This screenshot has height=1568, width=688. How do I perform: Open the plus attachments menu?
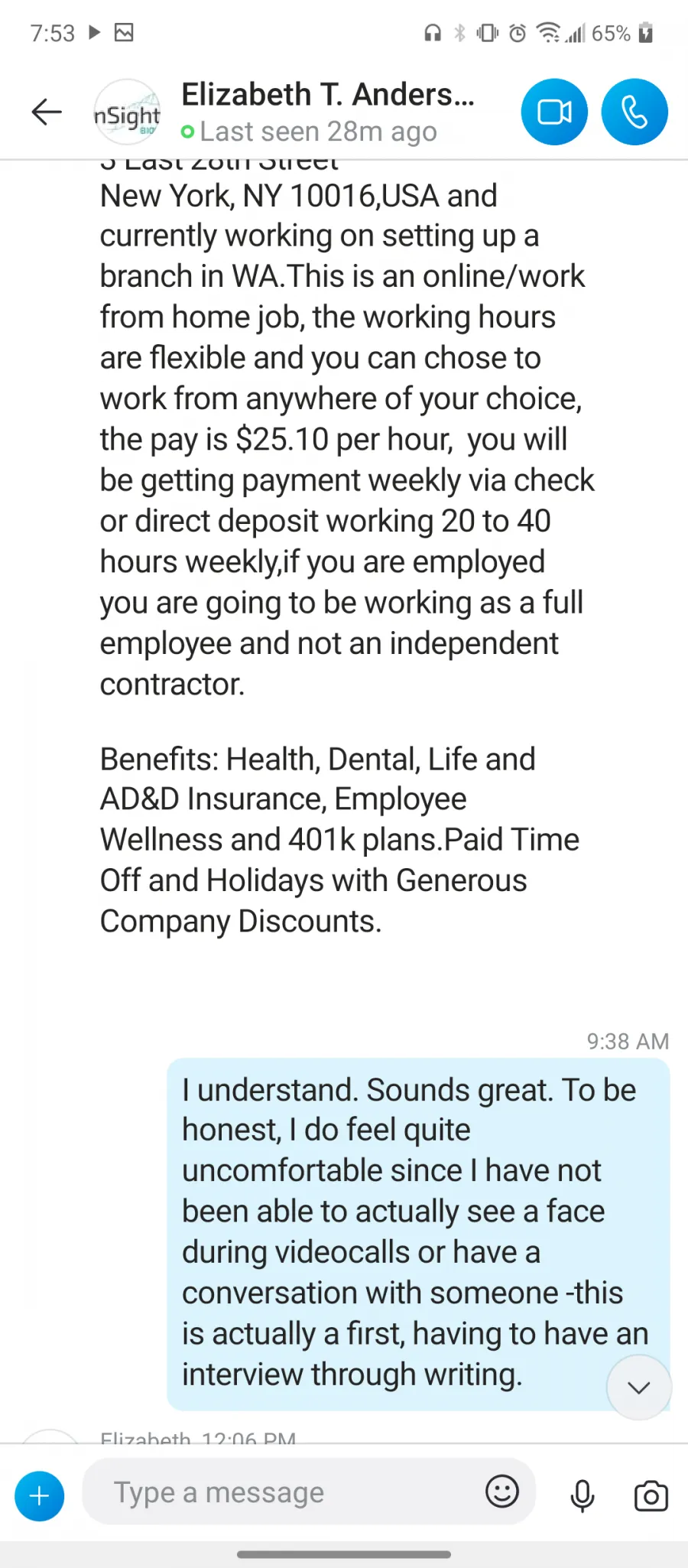[40, 1495]
